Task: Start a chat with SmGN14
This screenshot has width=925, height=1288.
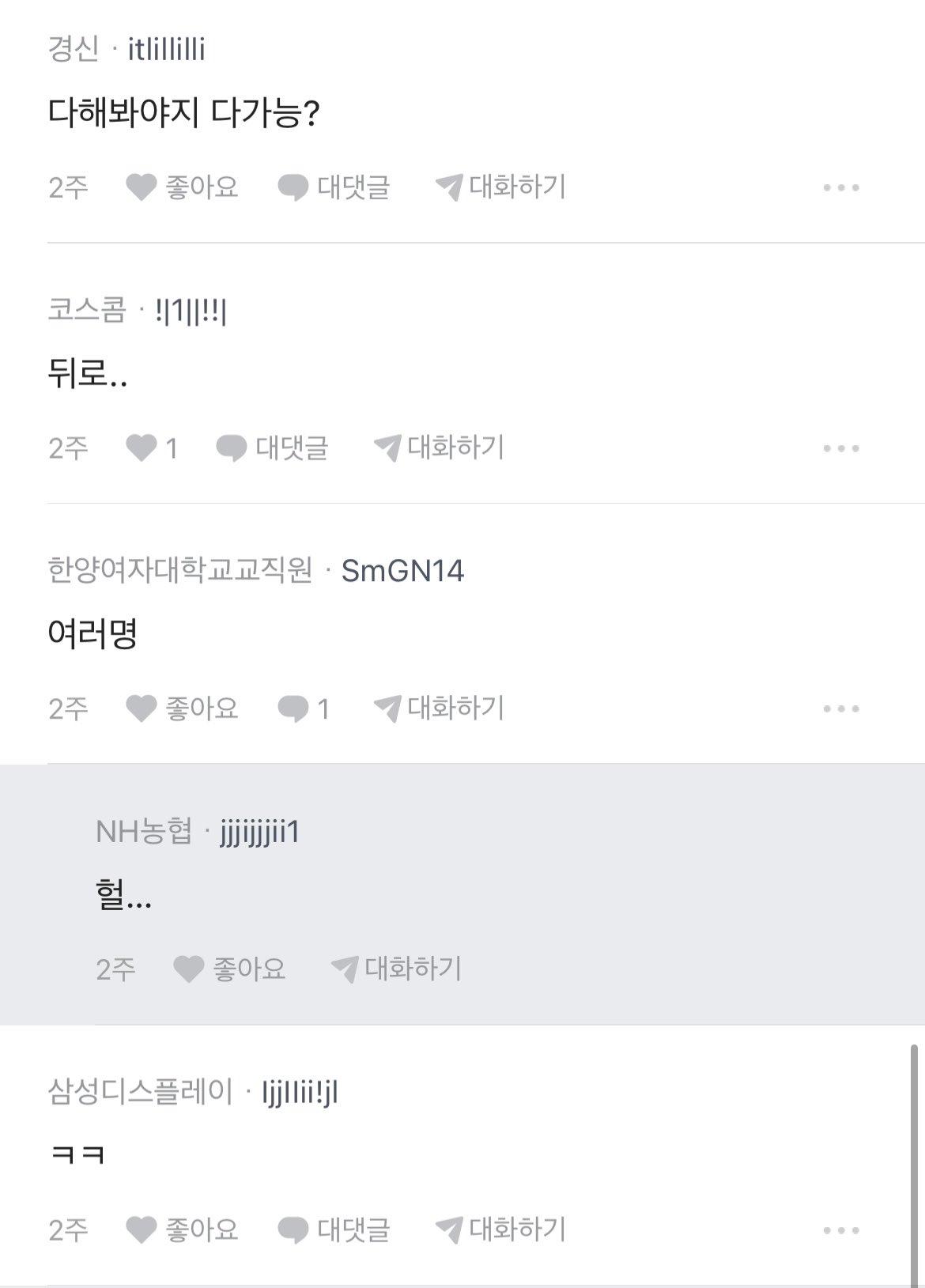Action: tap(439, 708)
